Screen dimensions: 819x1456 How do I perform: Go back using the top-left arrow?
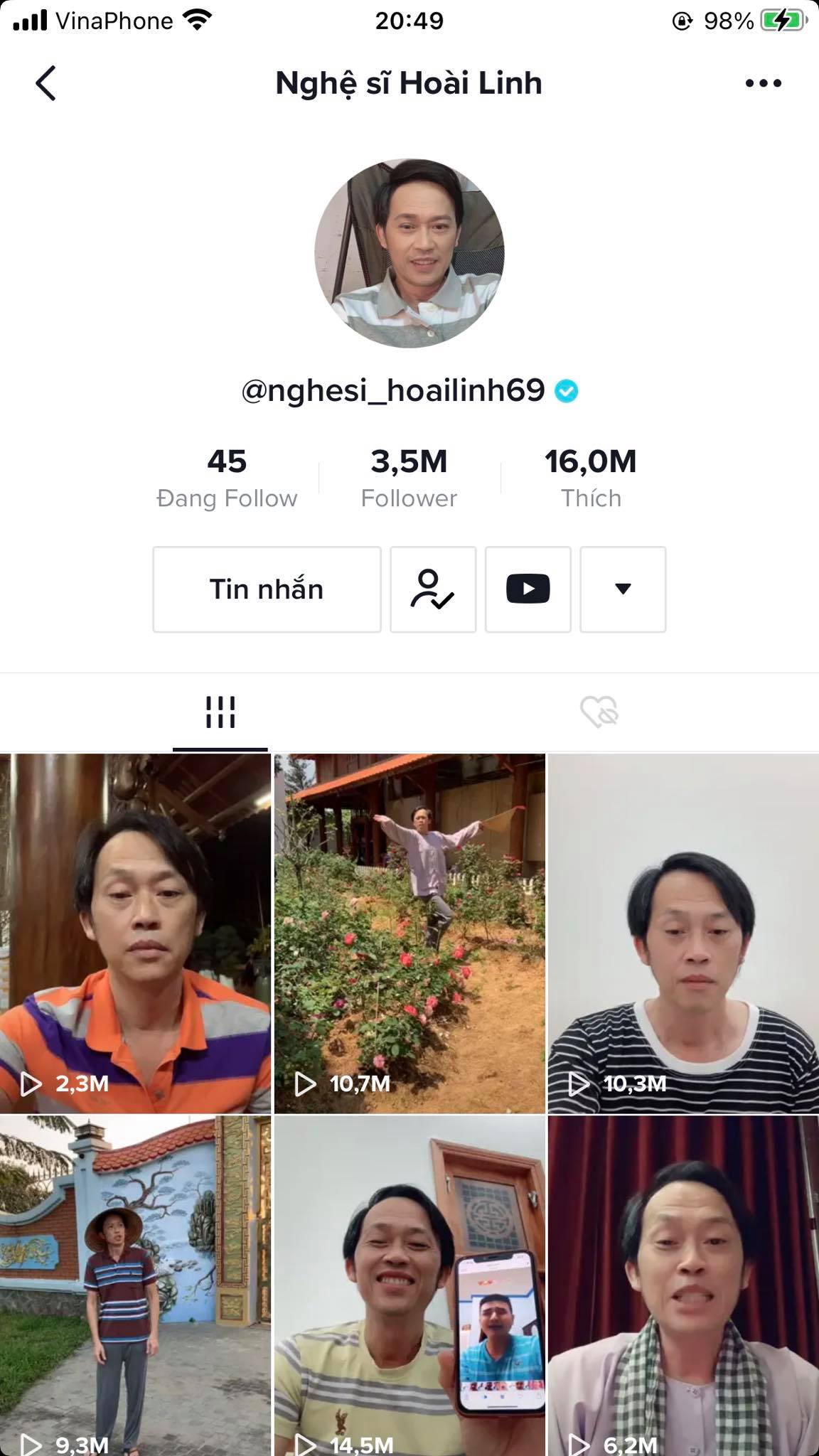point(45,83)
